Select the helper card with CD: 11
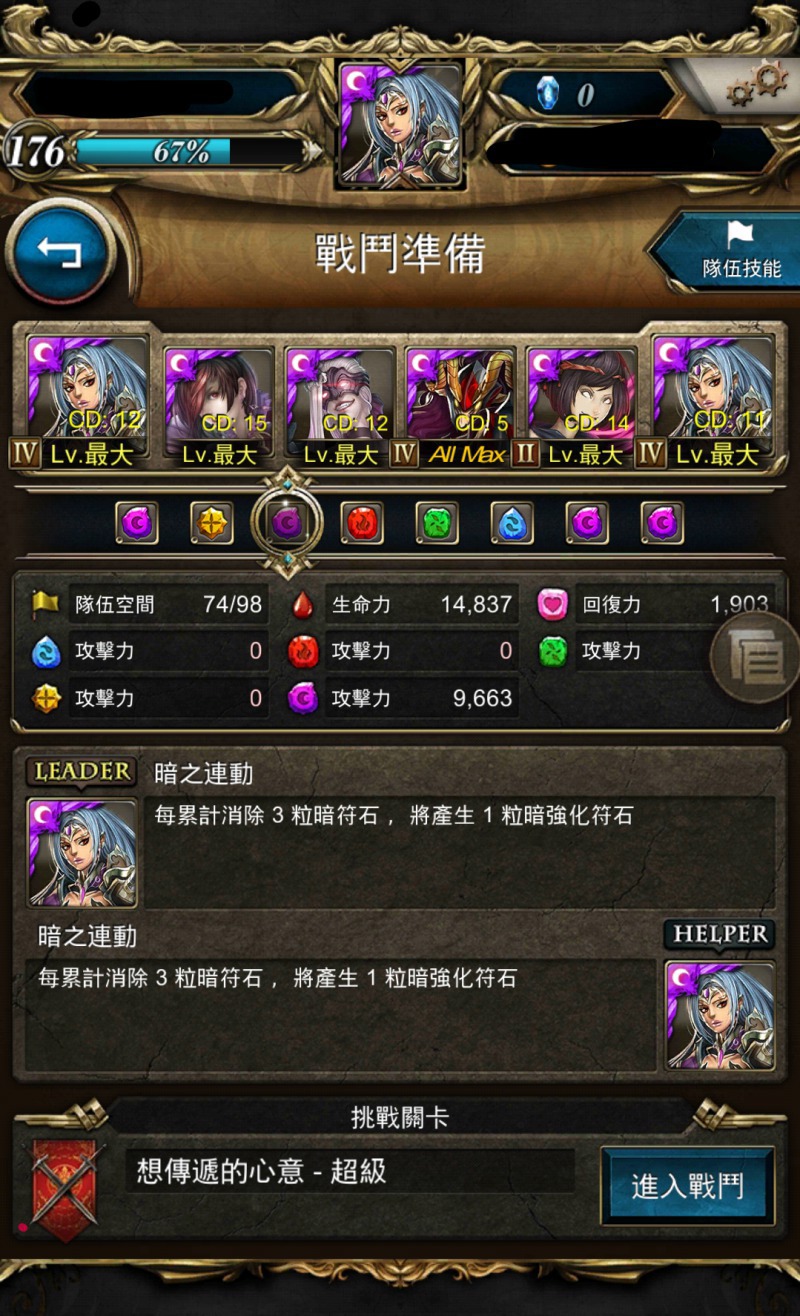This screenshot has width=800, height=1316. 712,400
